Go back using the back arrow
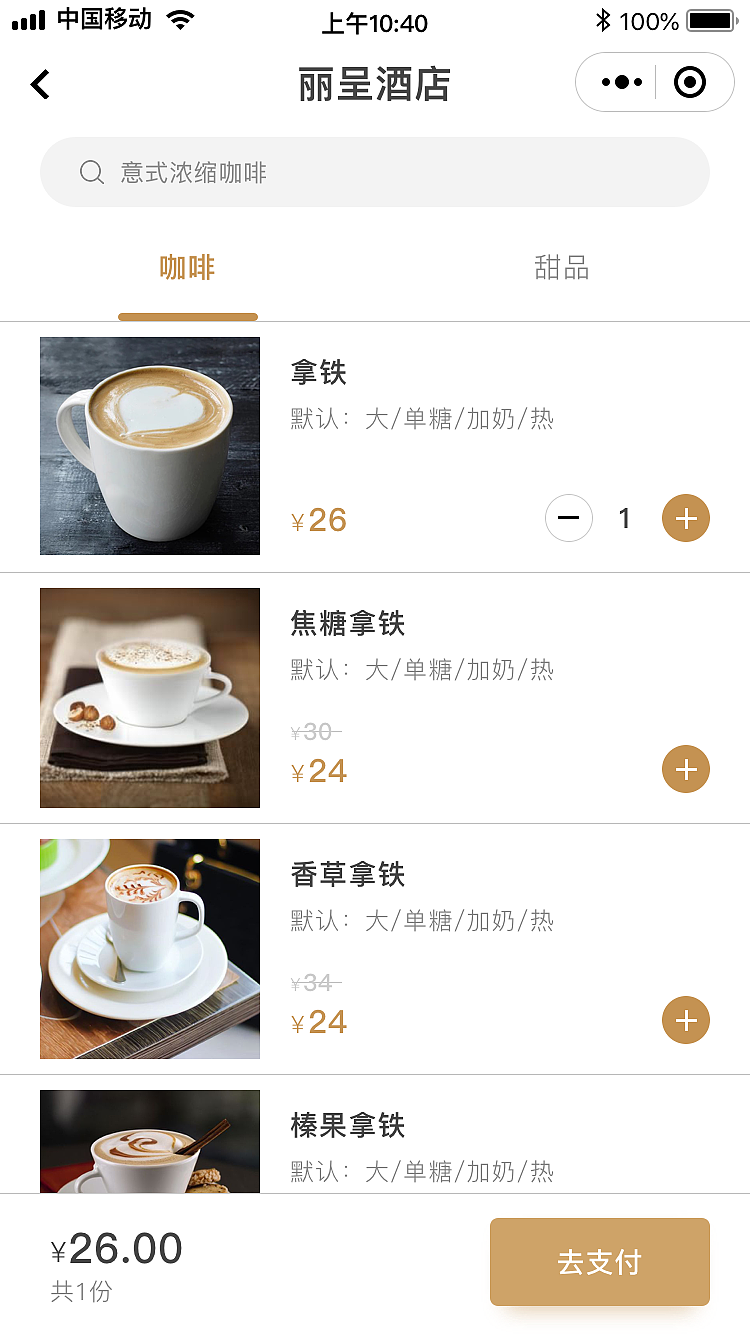 (x=40, y=84)
